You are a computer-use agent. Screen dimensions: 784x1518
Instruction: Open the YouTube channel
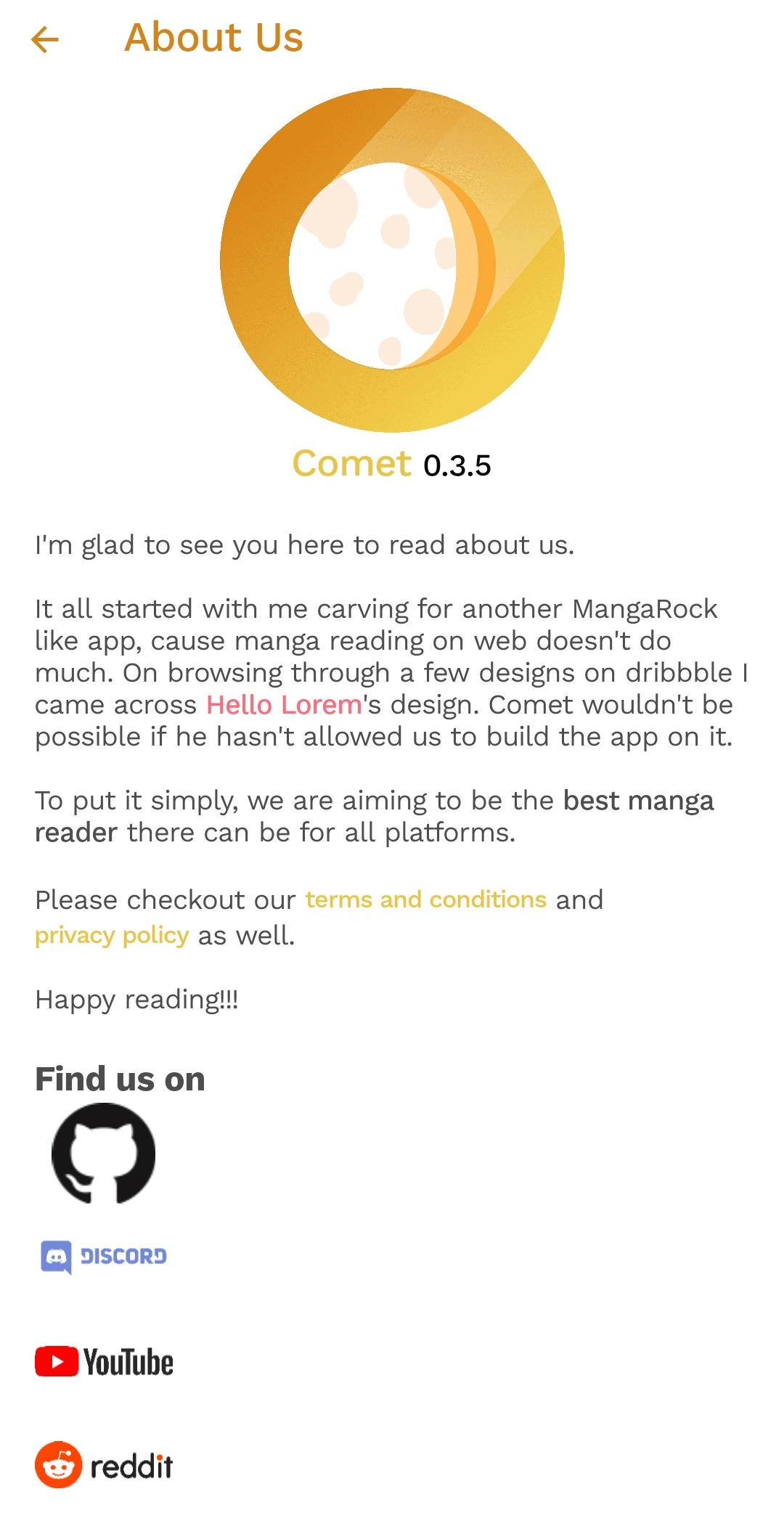coord(104,1362)
